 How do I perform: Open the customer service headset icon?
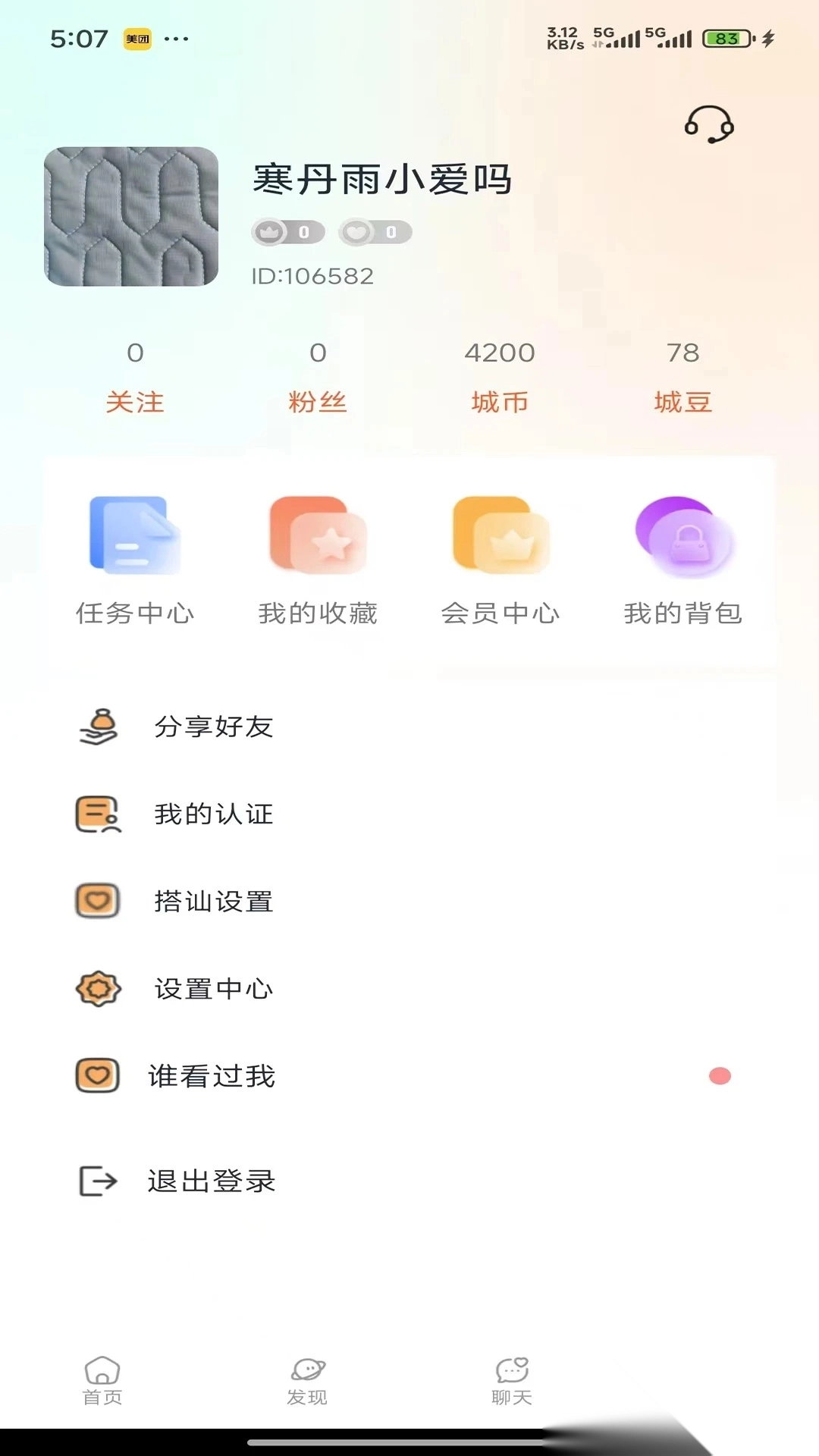coord(709,124)
